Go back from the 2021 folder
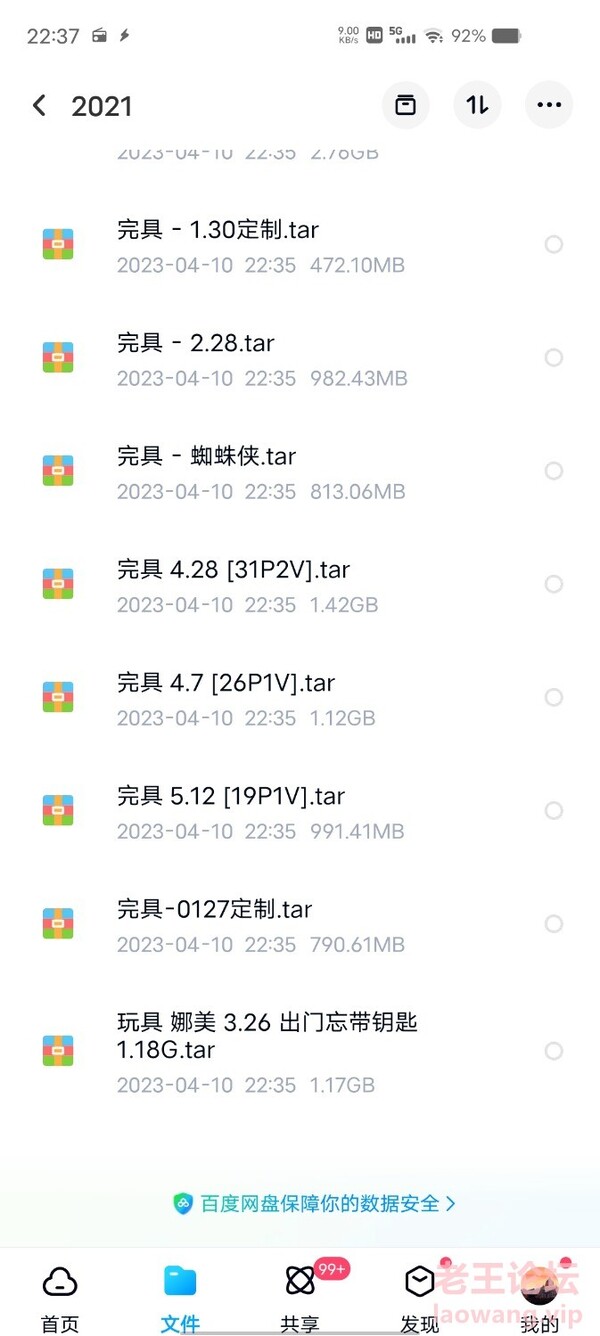The image size is (600, 1336). click(x=39, y=106)
